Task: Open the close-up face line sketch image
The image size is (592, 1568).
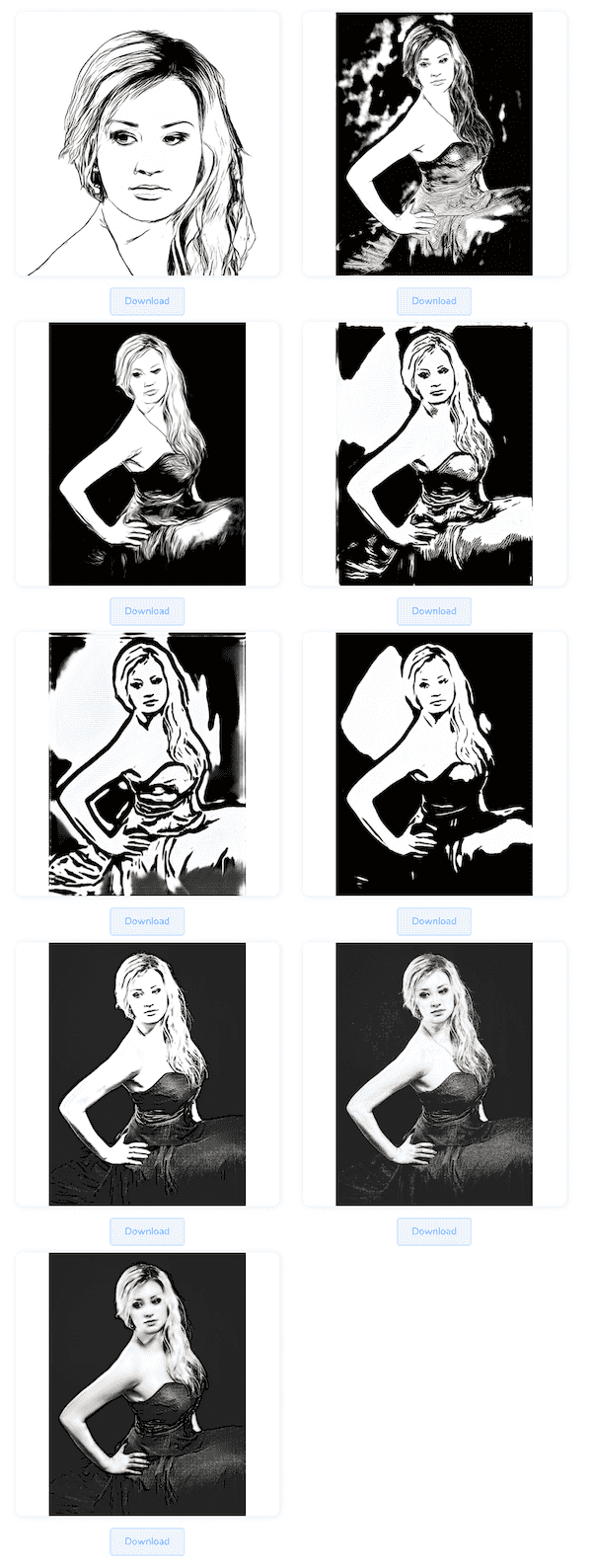Action: pos(147,144)
